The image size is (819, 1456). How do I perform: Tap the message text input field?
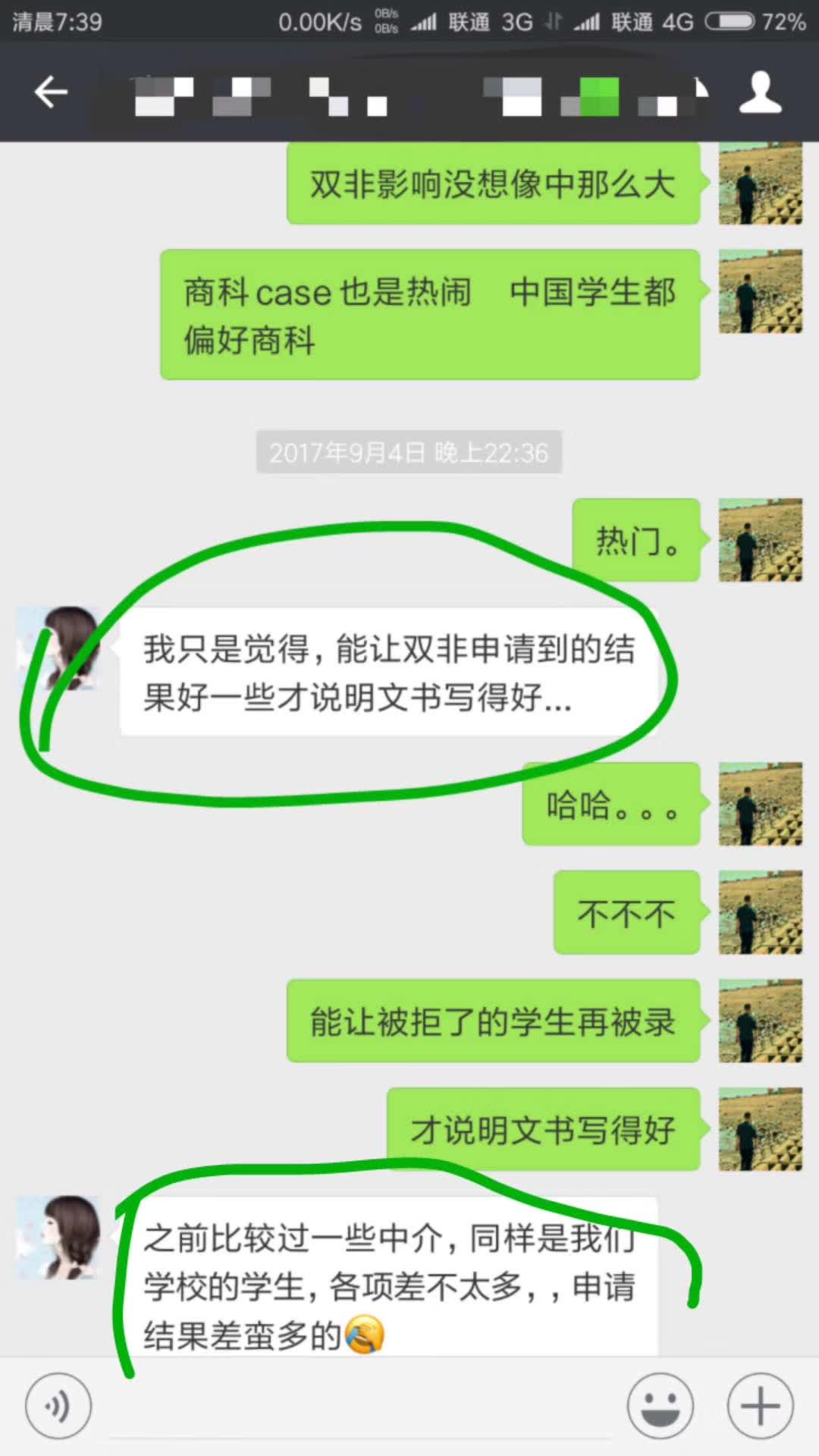pyautogui.click(x=360, y=1407)
